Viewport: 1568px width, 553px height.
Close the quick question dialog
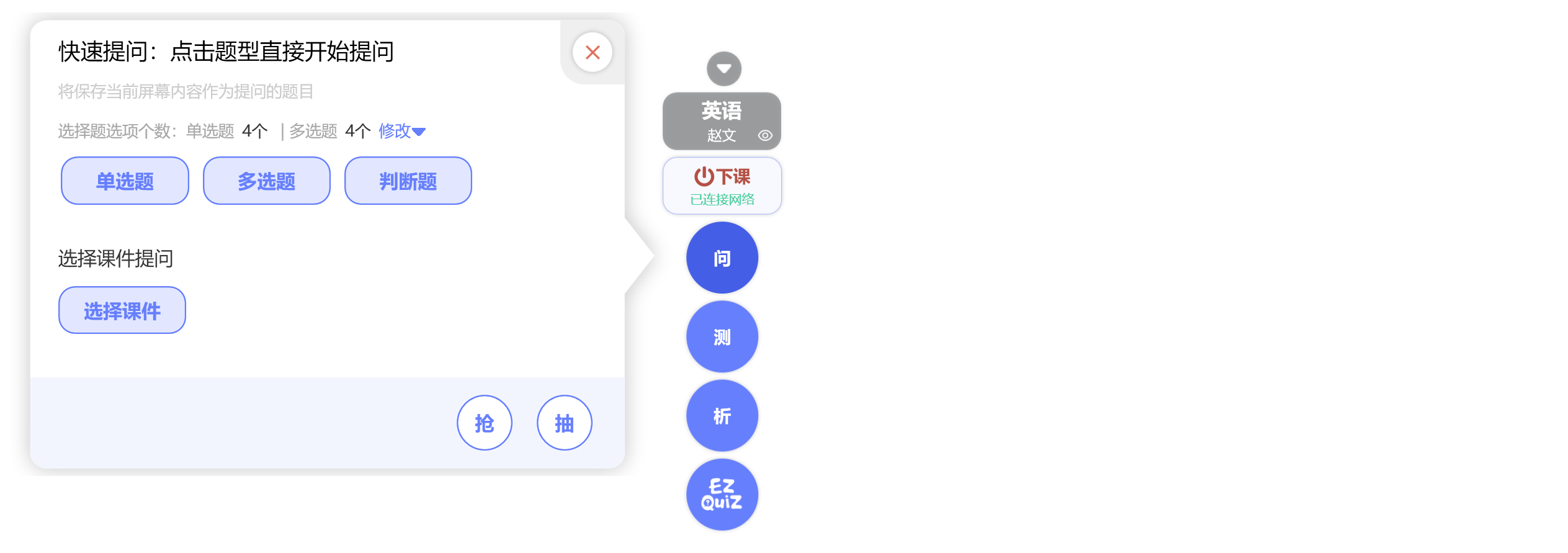click(592, 53)
